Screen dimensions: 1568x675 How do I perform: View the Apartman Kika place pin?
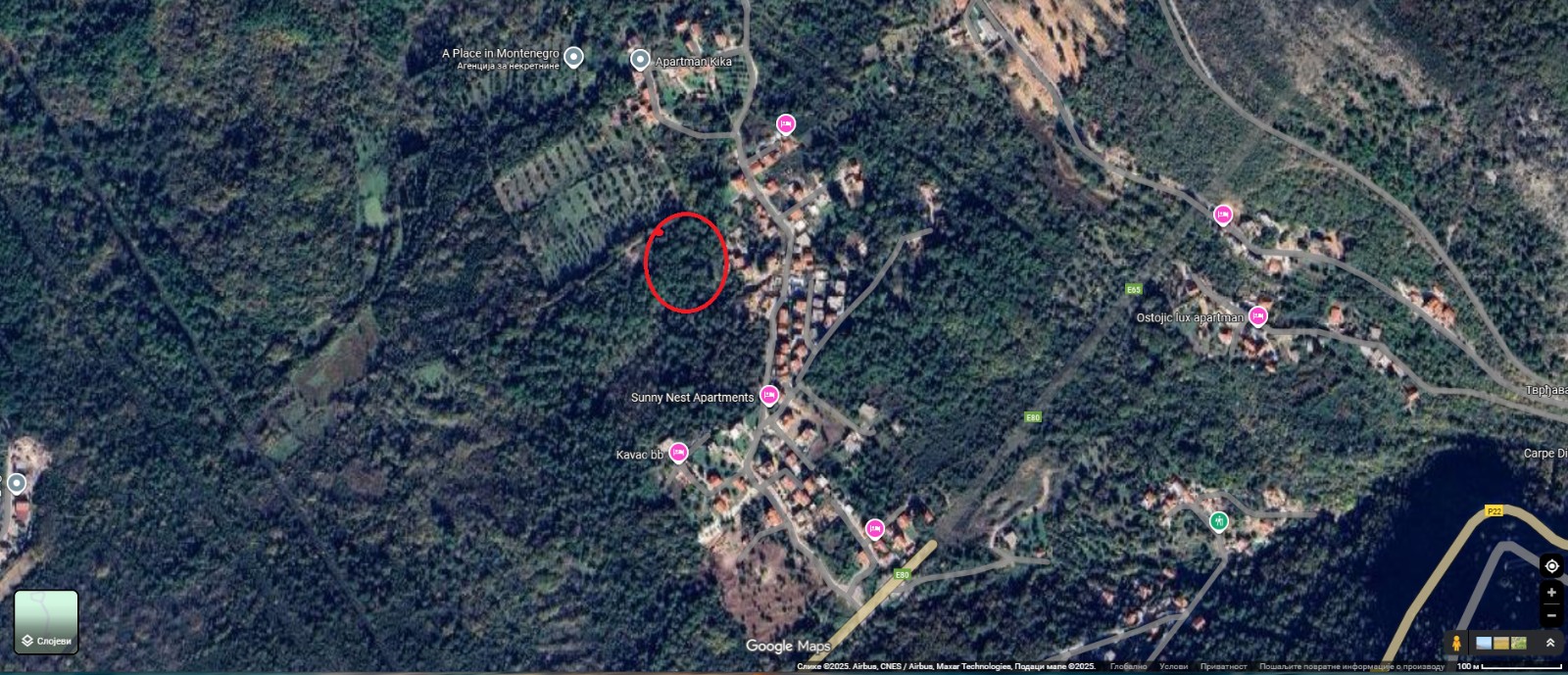(x=640, y=61)
